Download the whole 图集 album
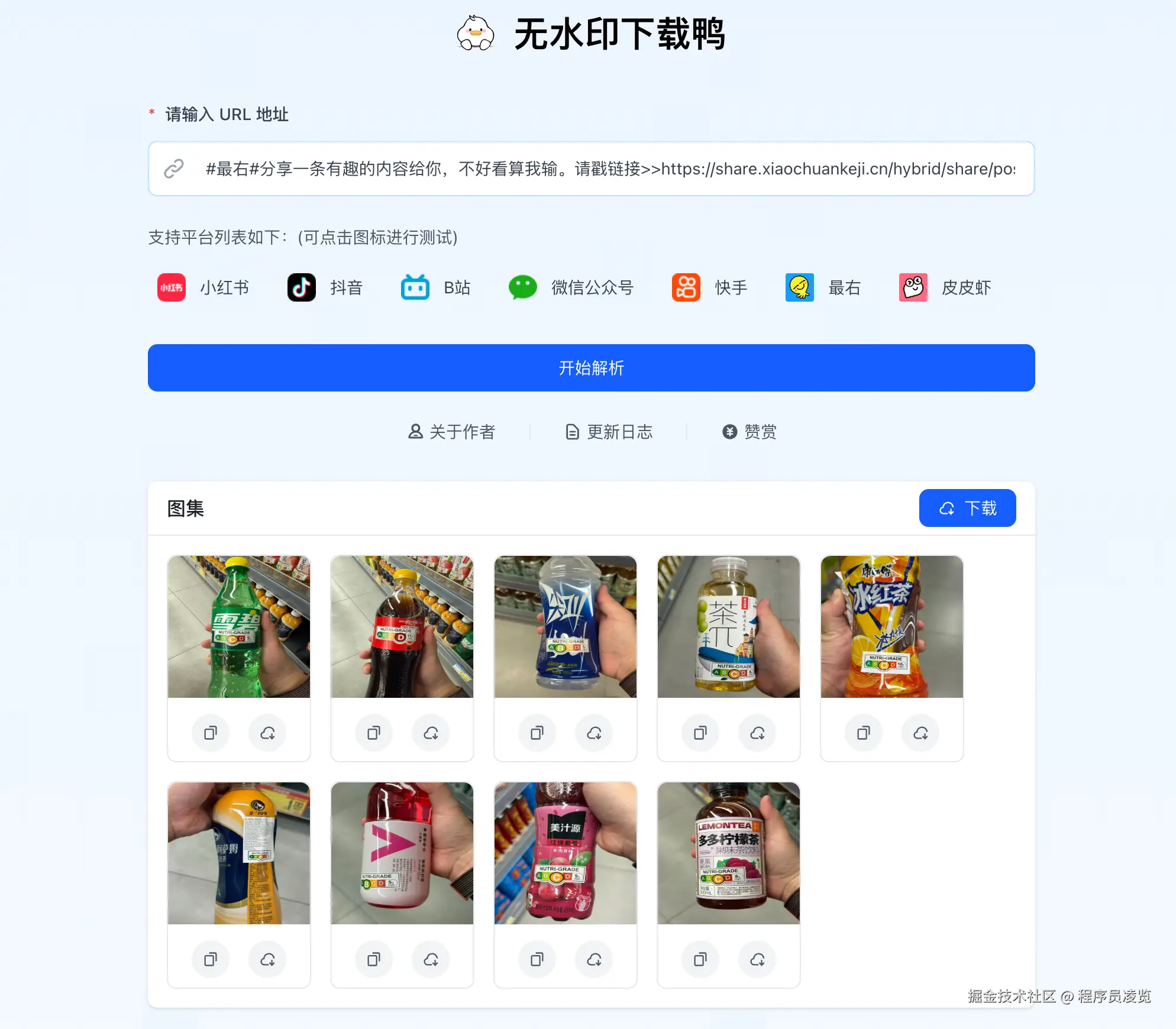The height and width of the screenshot is (1029, 1176). pyautogui.click(x=967, y=508)
